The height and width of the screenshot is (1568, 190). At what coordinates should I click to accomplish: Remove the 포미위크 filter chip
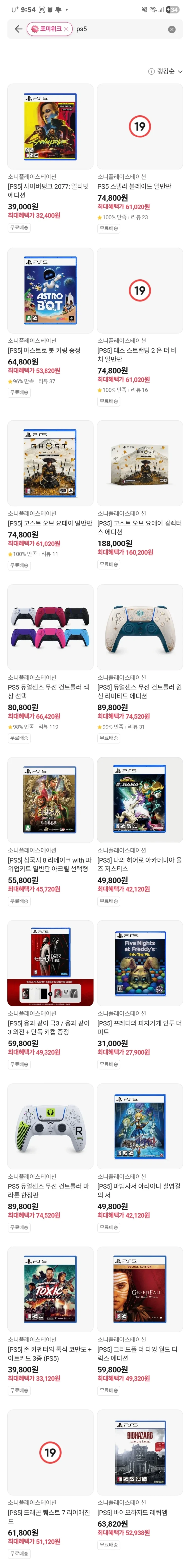point(66,29)
